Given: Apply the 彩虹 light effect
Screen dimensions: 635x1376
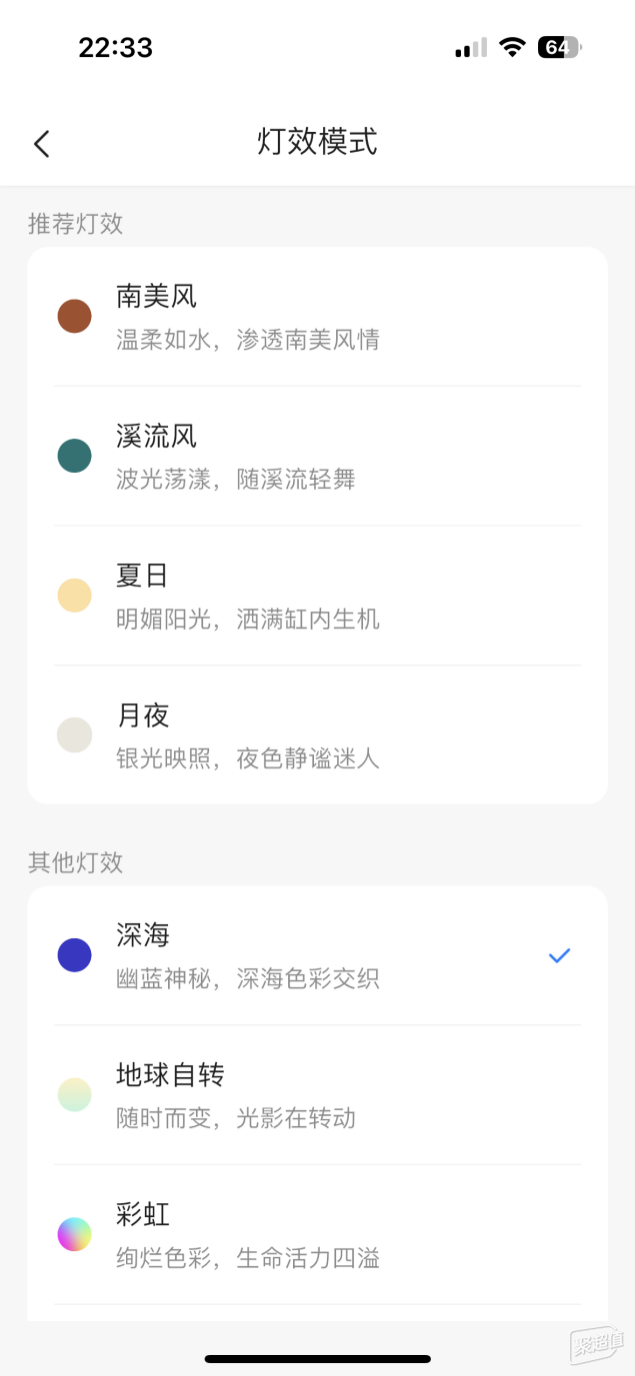Looking at the screenshot, I should pos(317,1235).
